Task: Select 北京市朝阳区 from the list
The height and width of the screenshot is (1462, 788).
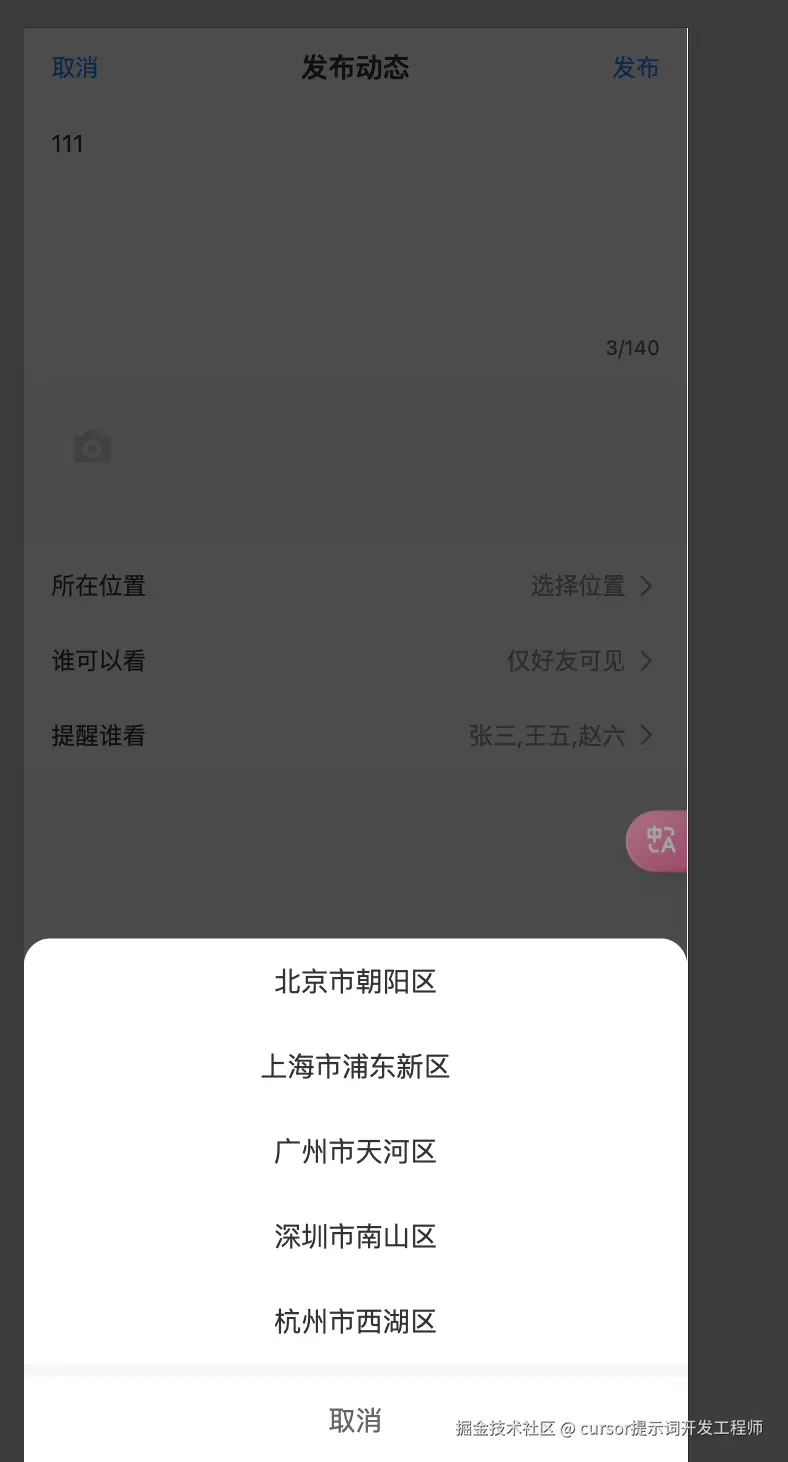Action: tap(355, 982)
